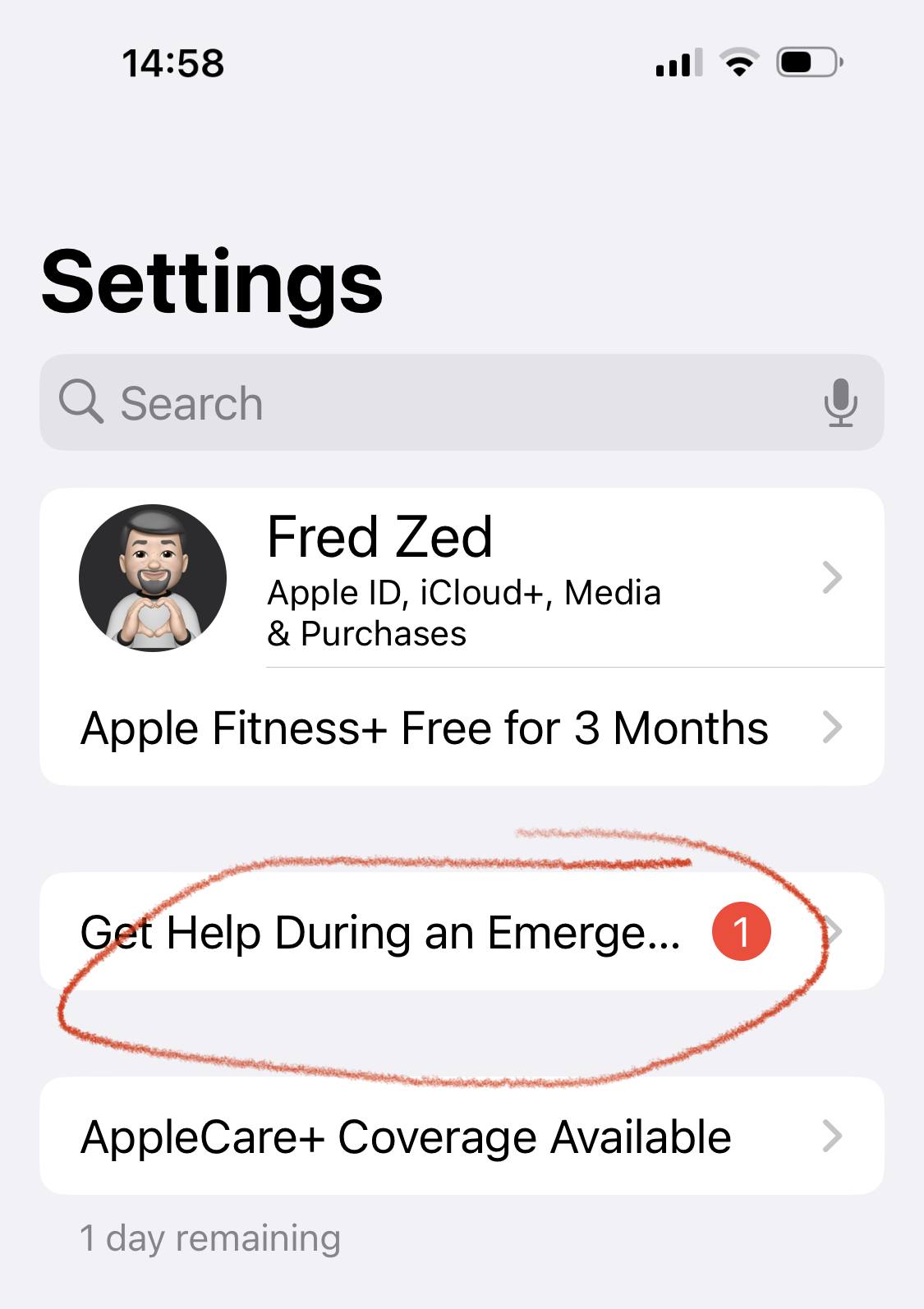Tap the Search field in Settings
924x1309 pixels.
click(462, 402)
